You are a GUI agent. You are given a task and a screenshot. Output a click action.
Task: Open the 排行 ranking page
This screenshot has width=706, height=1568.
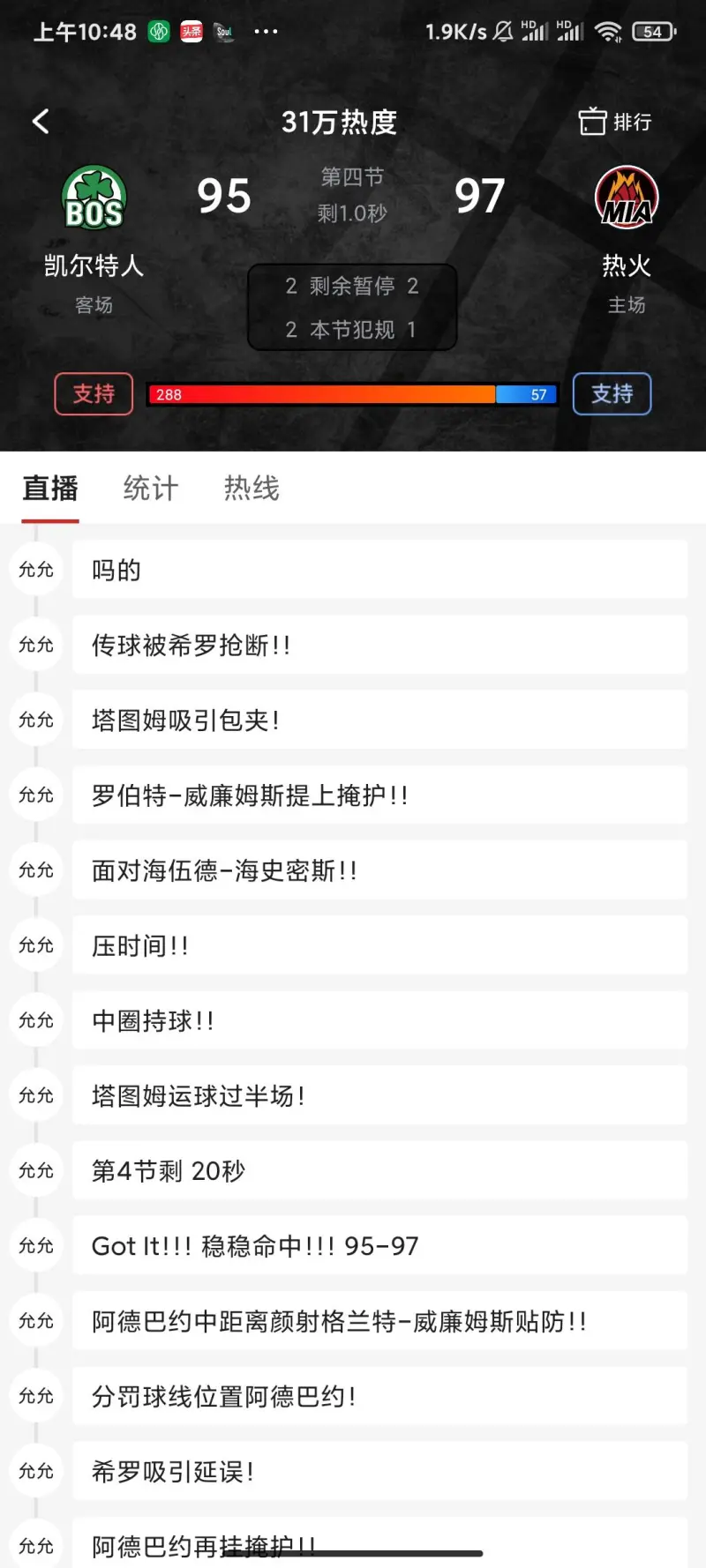pos(614,121)
